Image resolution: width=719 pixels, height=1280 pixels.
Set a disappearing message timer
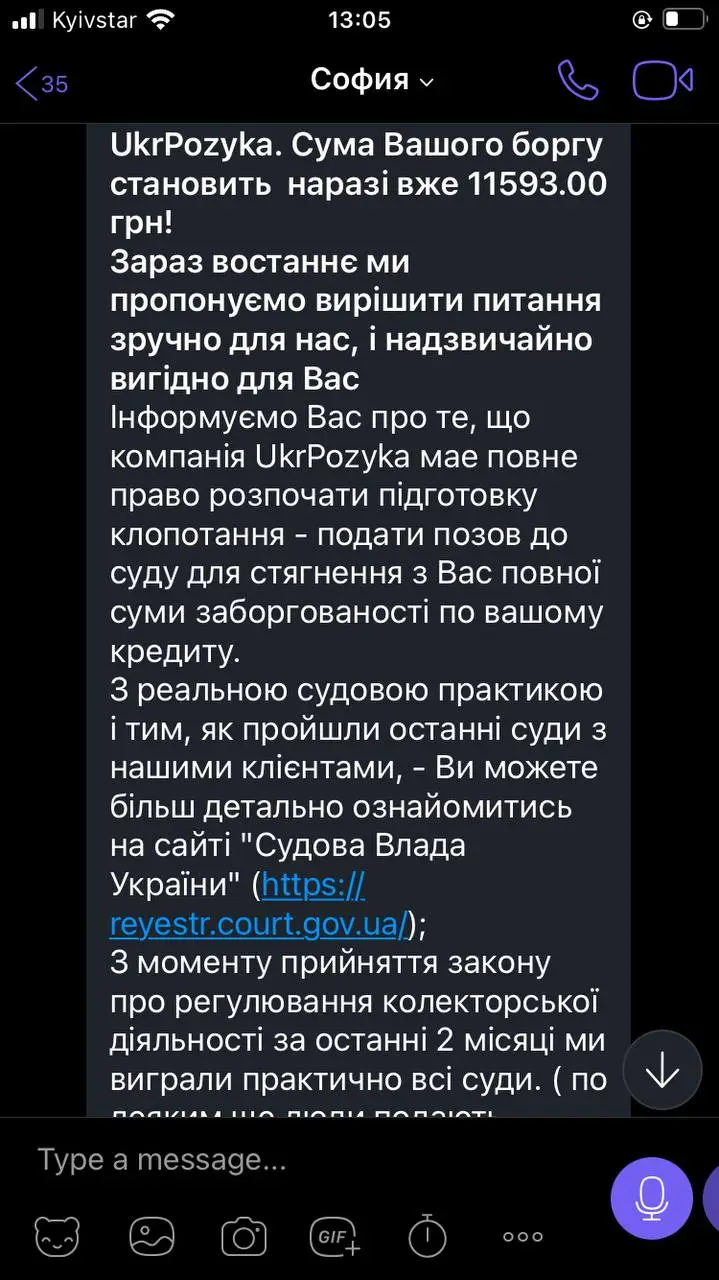click(427, 1237)
